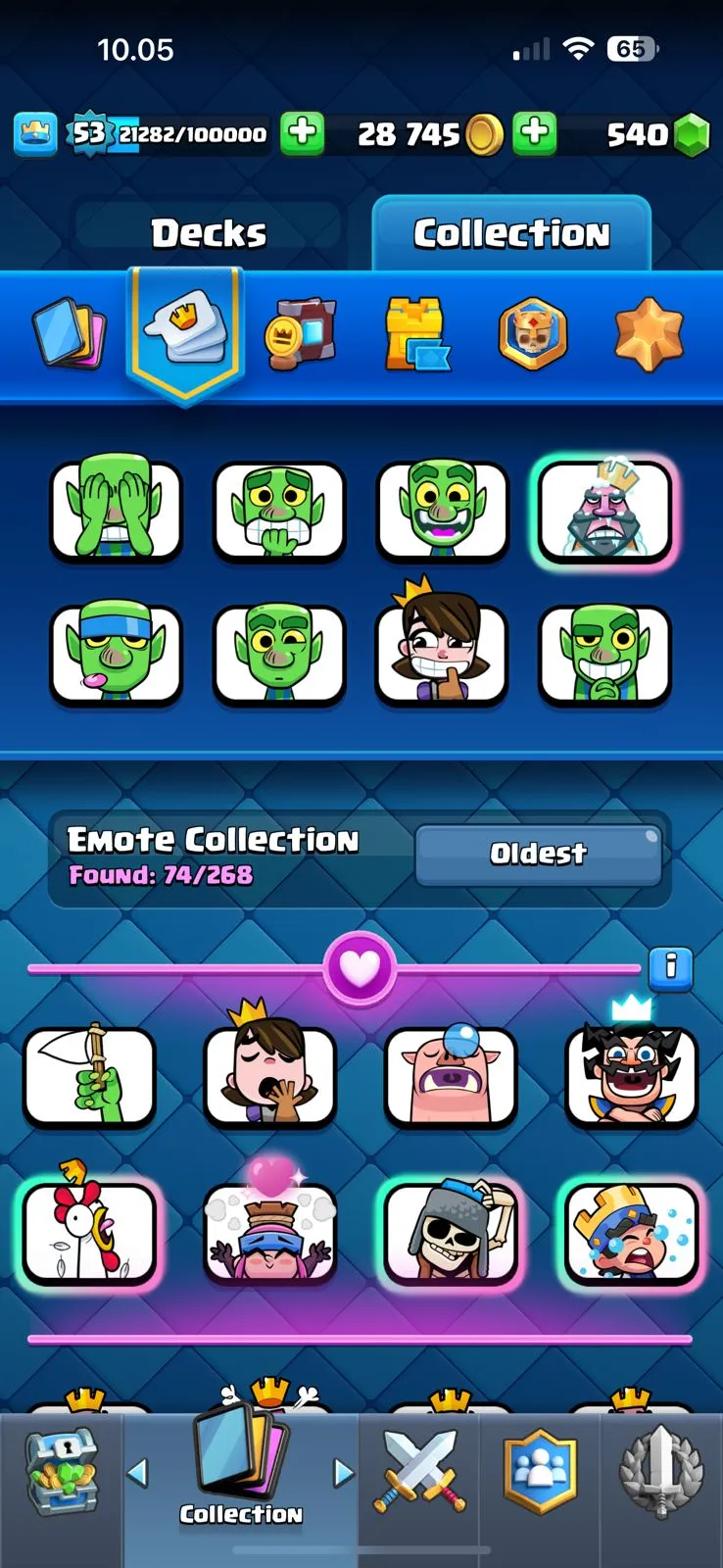Go to the Battle crossed swords tab
Image resolution: width=723 pixels, height=1568 pixels.
coord(419,1472)
